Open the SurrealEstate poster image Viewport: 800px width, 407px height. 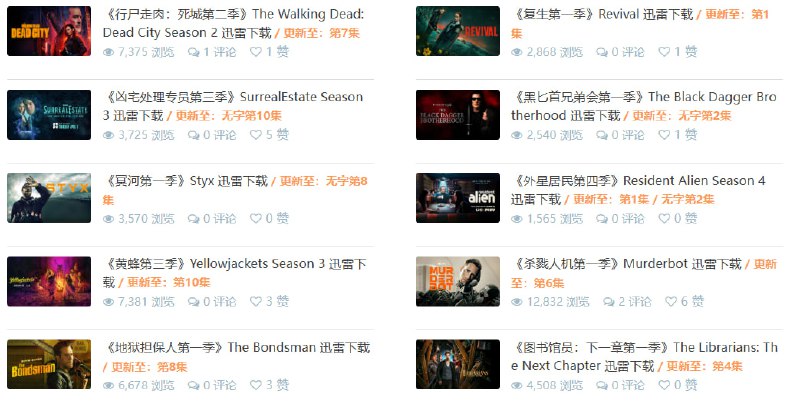pos(48,115)
